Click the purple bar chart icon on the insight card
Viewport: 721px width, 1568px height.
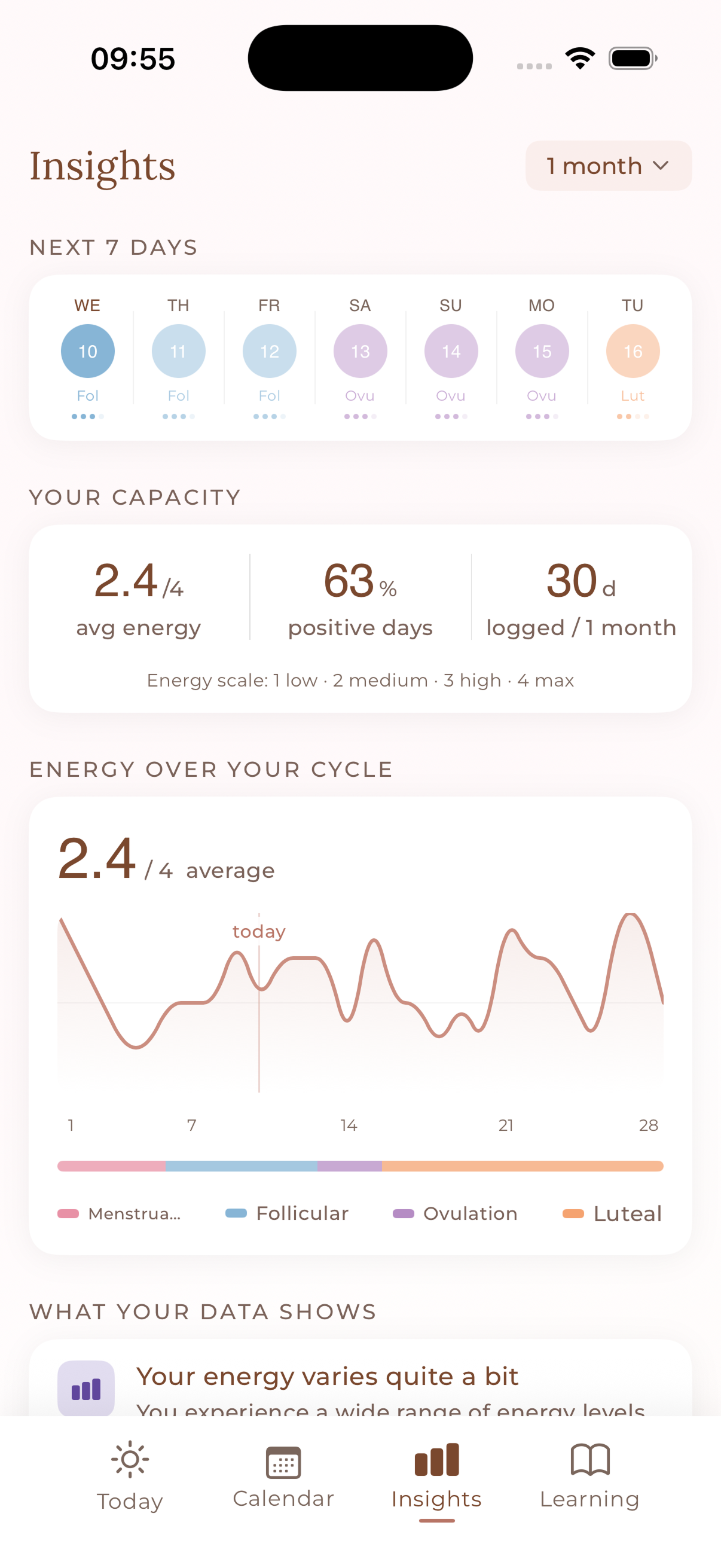[87, 1390]
